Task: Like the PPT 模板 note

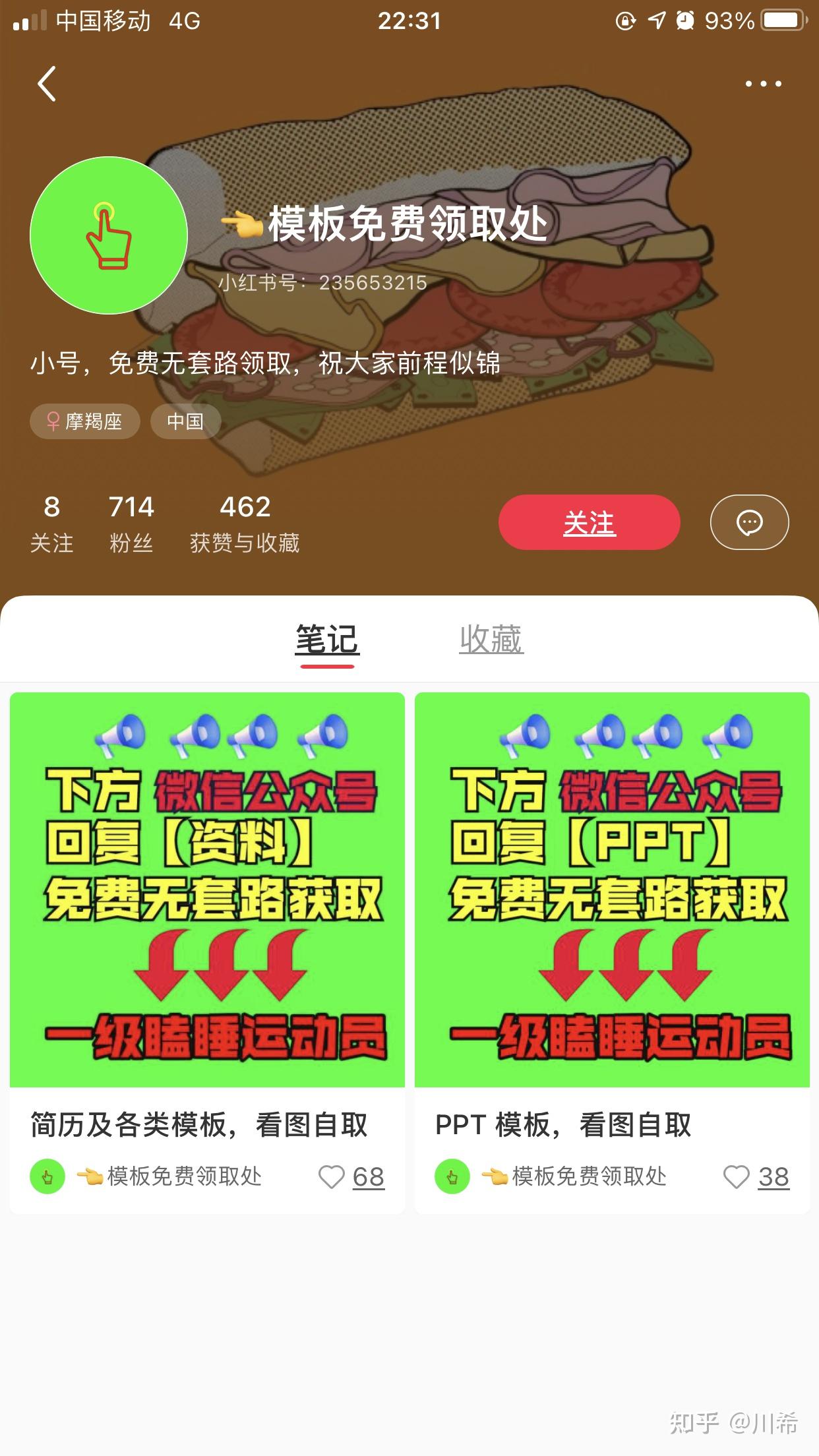Action: point(737,1177)
